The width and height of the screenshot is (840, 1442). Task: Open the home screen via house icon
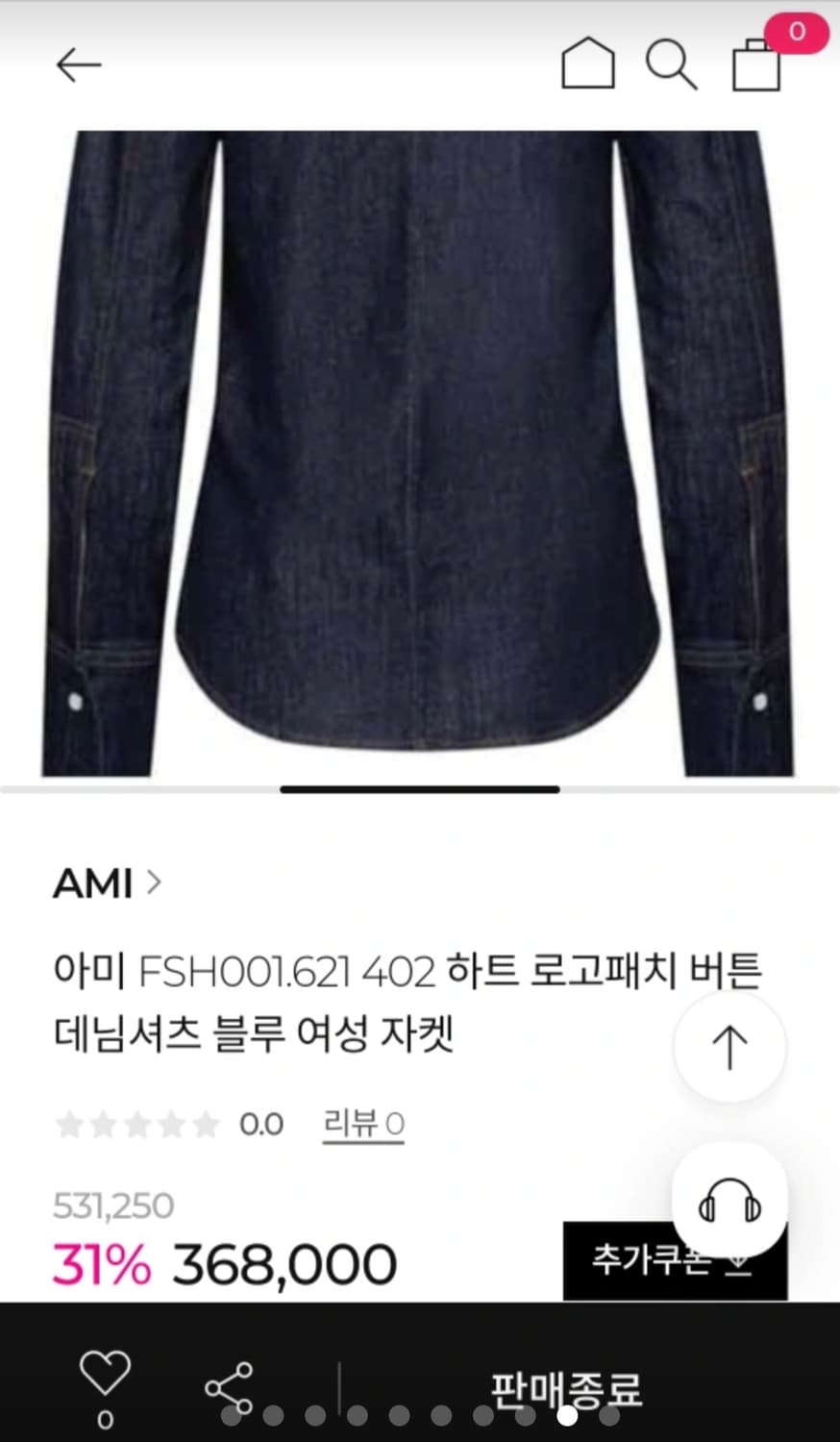pyautogui.click(x=589, y=64)
